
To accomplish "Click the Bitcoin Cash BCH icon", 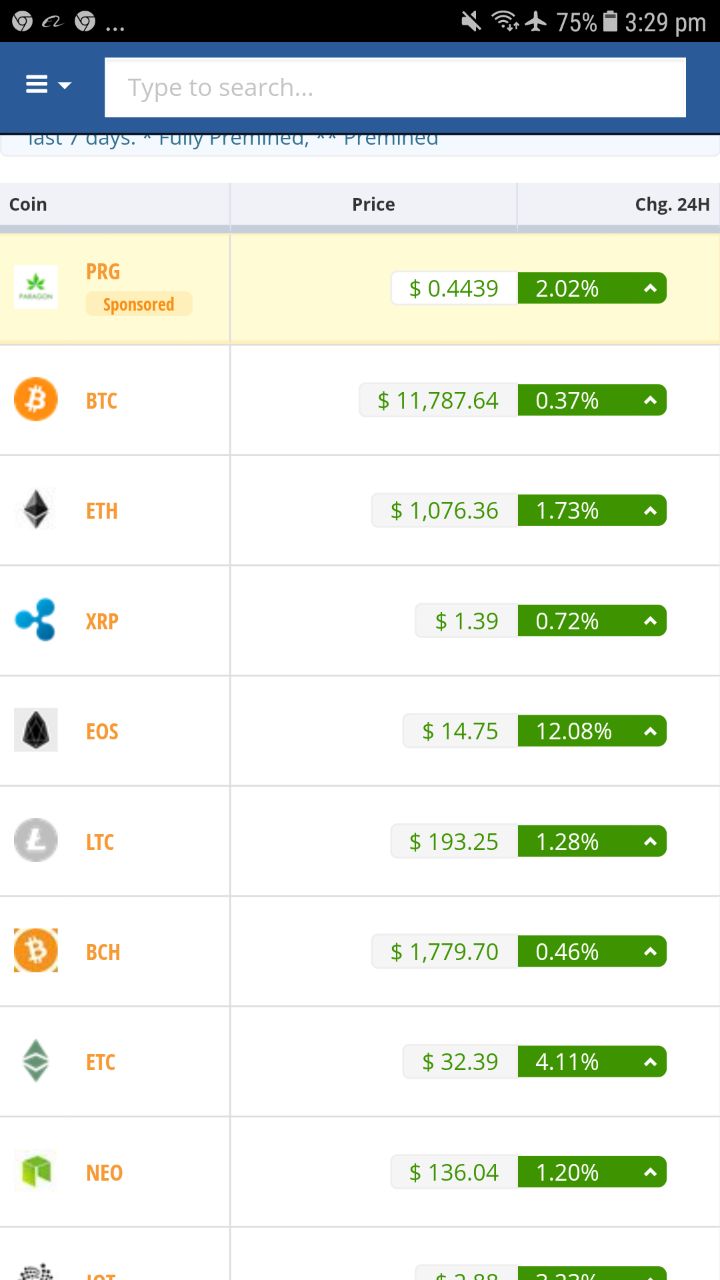I will (35, 951).
